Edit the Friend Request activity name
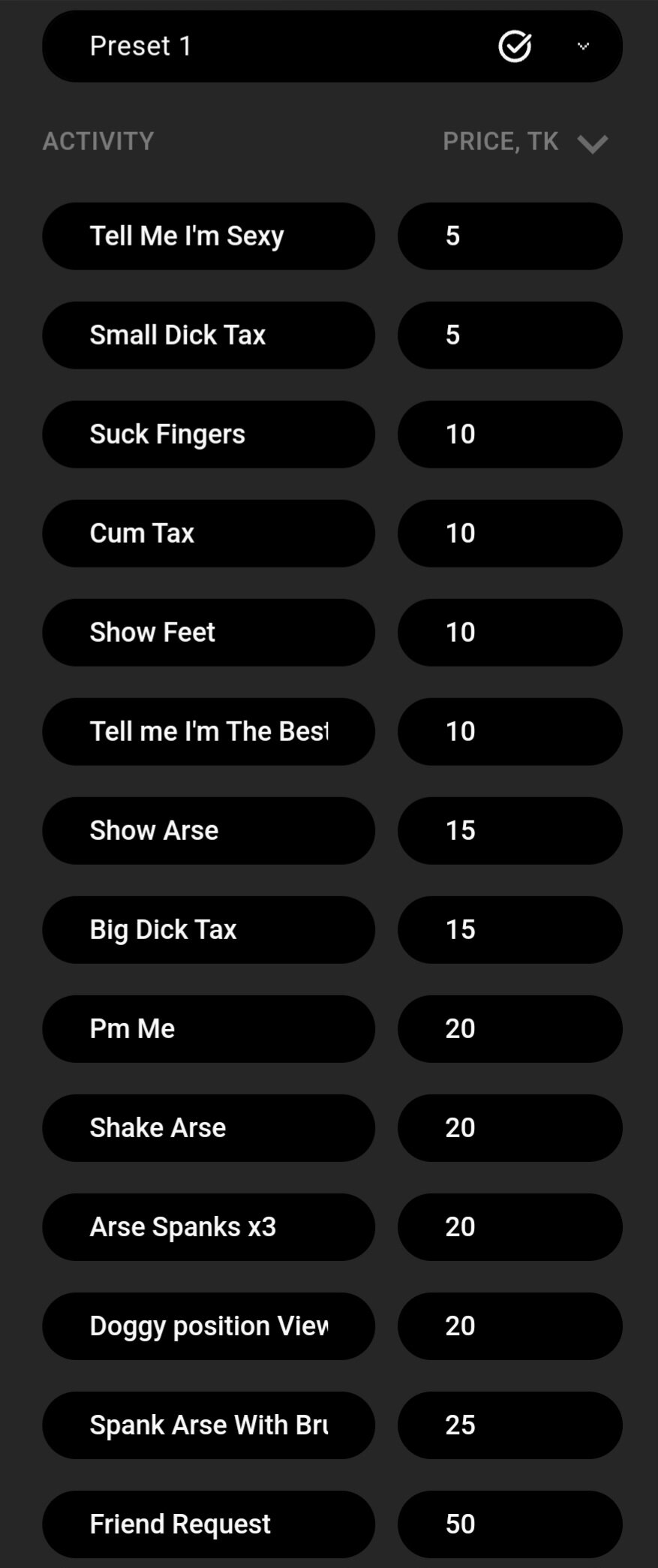The image size is (658, 1568). point(209,1524)
